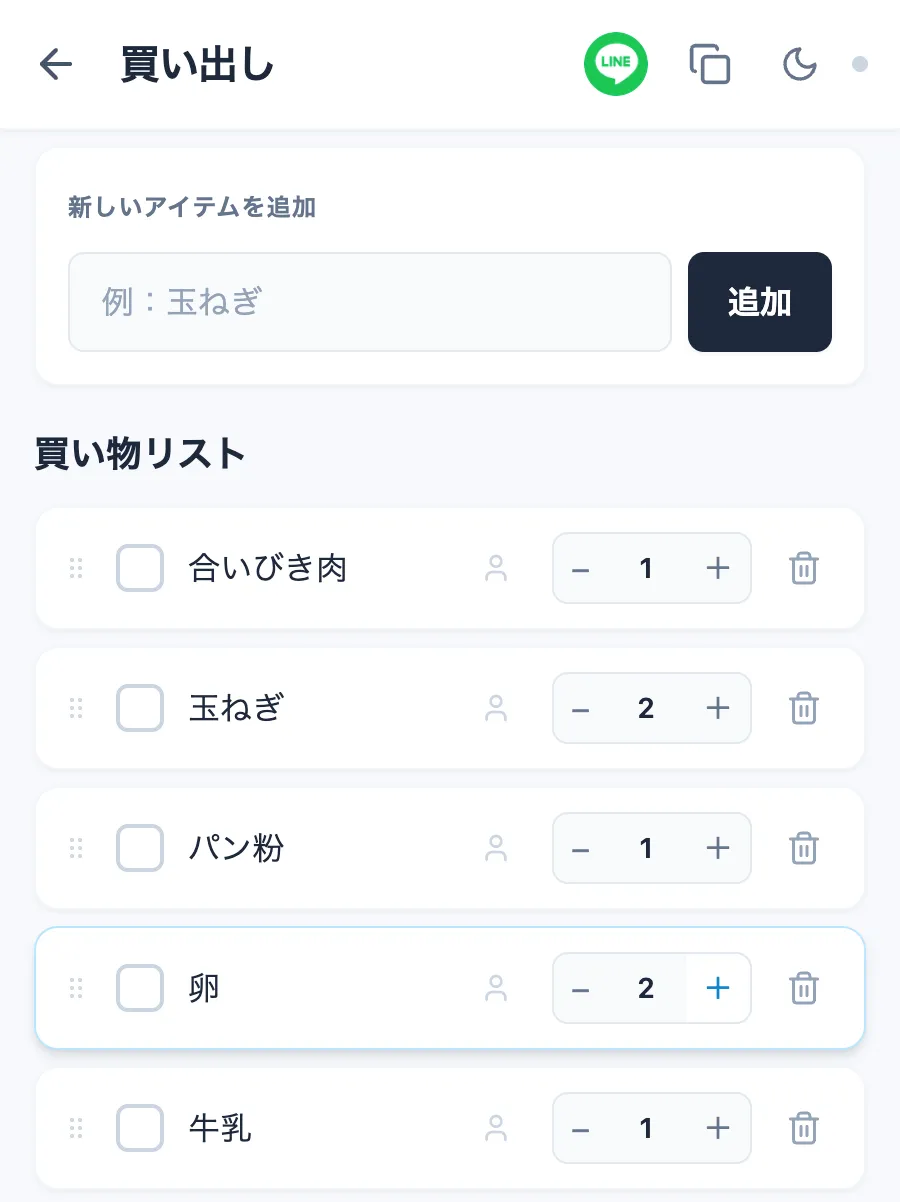900x1202 pixels.
Task: Click the 買い物リスト heading
Action: [139, 452]
